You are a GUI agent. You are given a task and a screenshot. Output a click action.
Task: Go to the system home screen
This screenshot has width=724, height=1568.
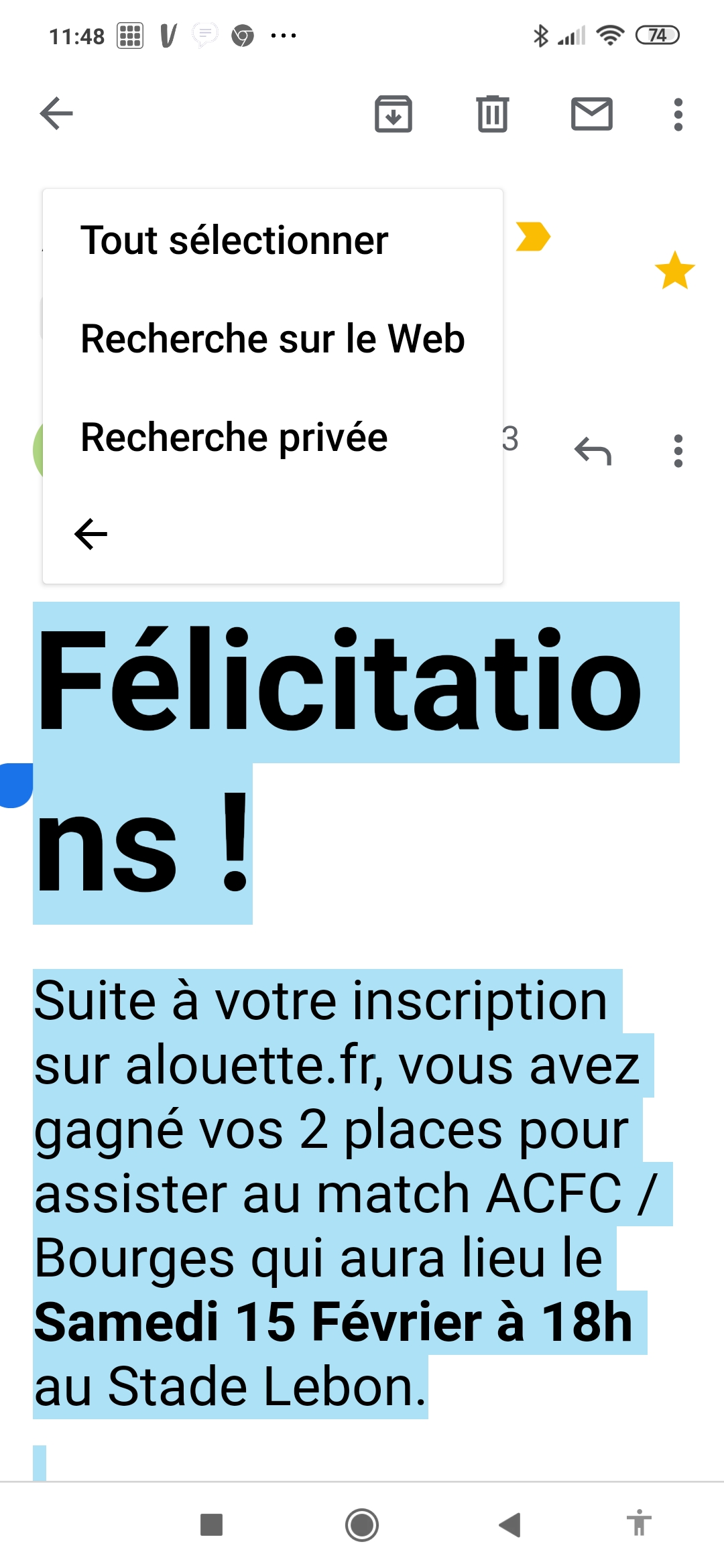click(x=362, y=1525)
